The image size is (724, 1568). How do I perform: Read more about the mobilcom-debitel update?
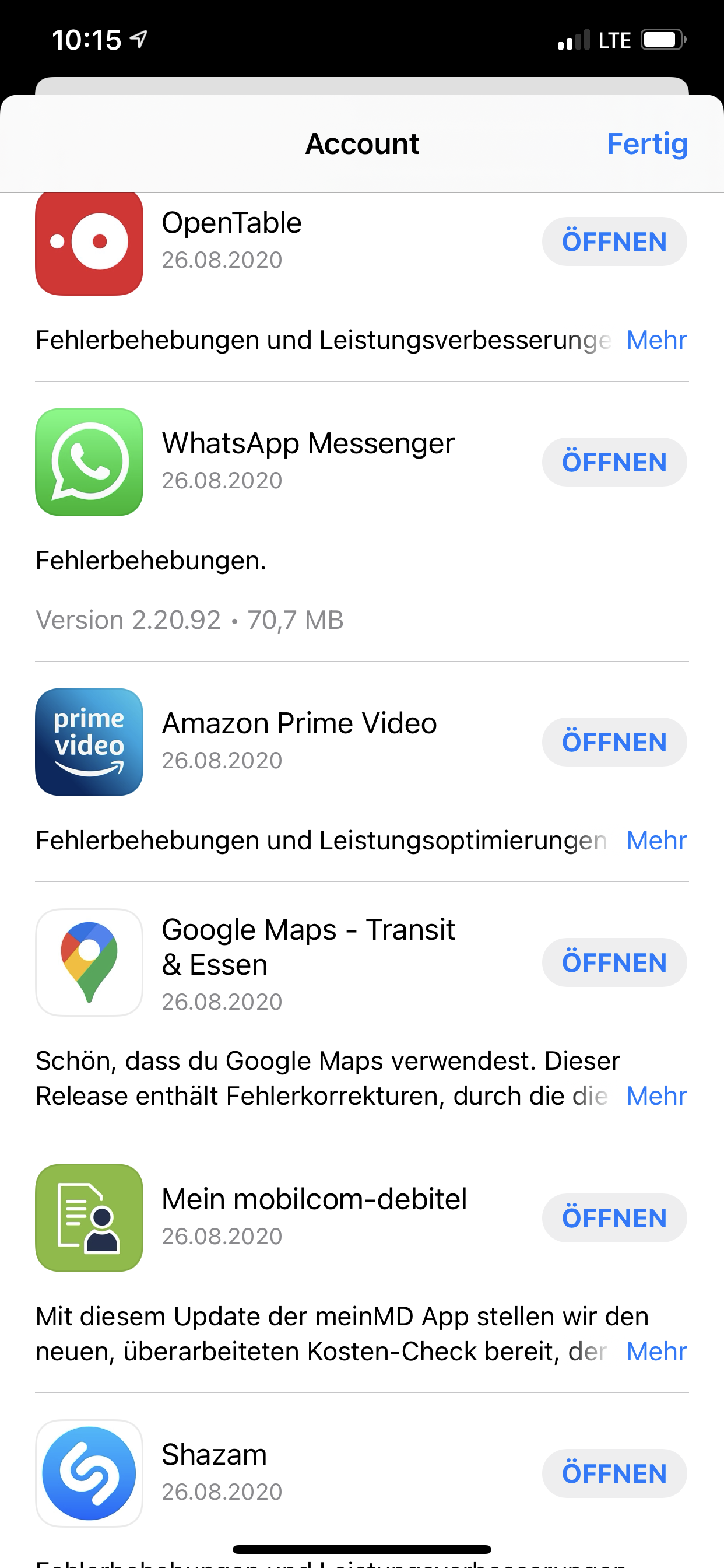click(656, 1352)
